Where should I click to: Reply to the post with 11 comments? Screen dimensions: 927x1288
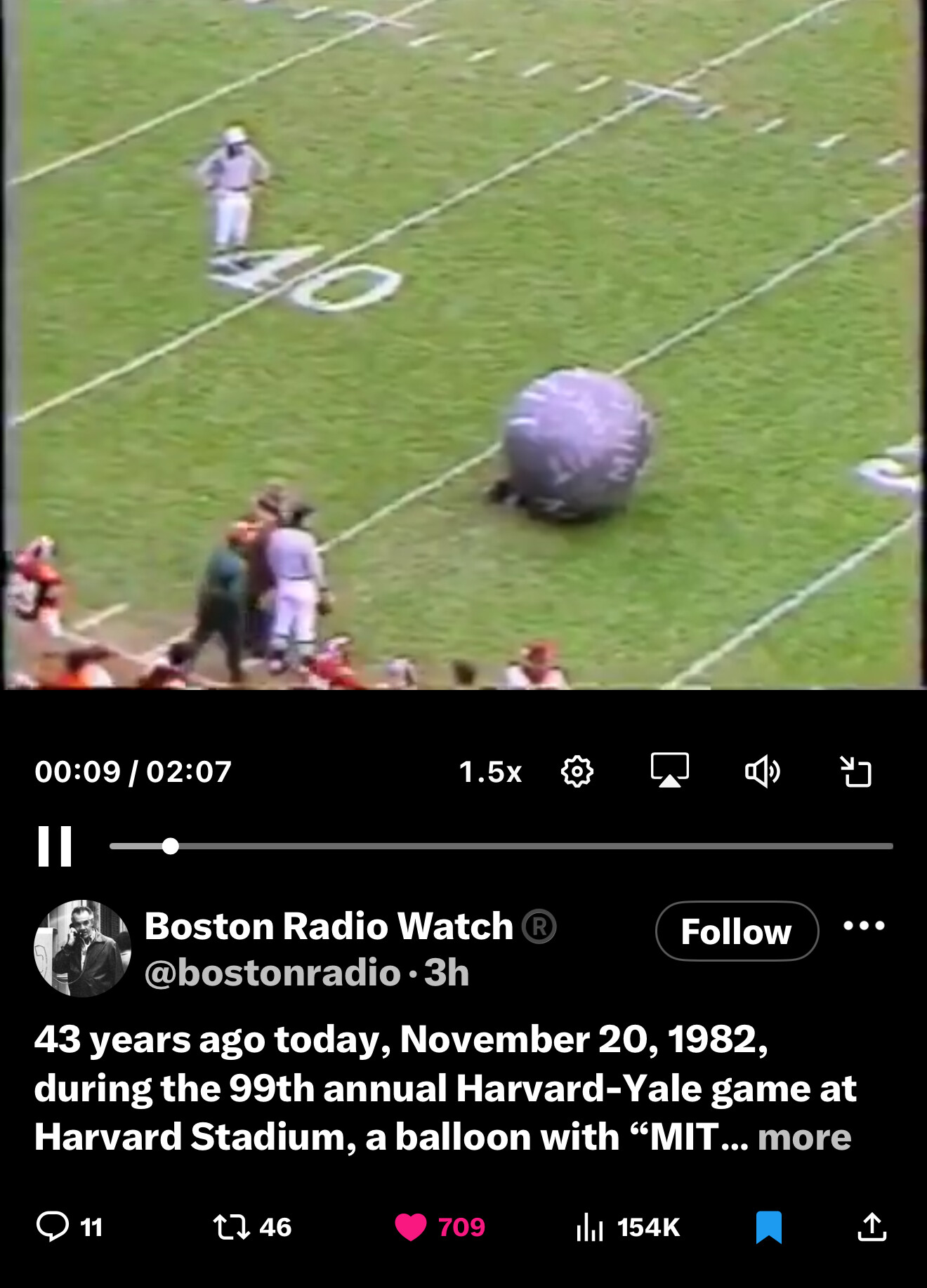[53, 1227]
